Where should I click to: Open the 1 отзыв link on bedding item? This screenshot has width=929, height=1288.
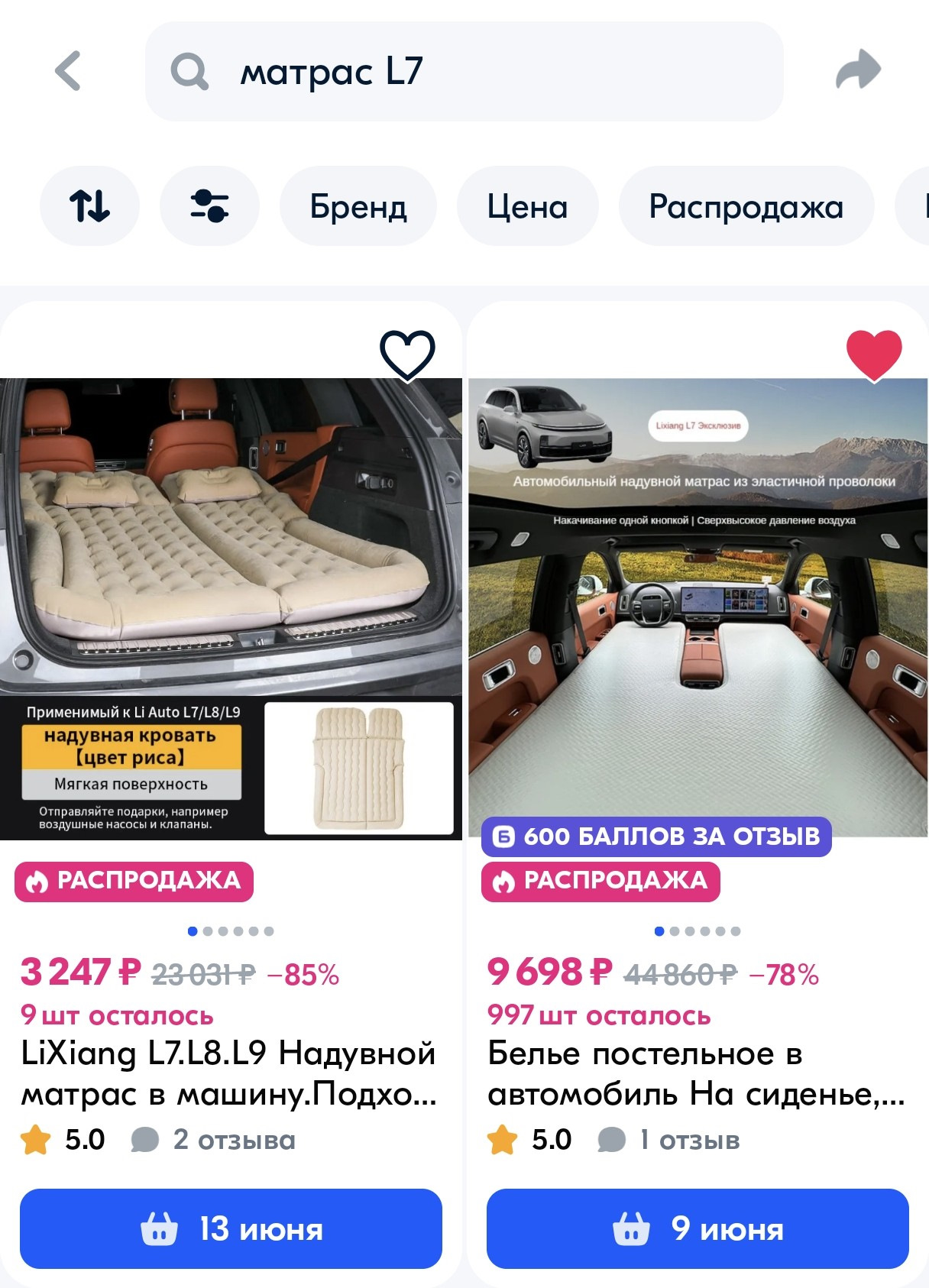coord(688,1141)
